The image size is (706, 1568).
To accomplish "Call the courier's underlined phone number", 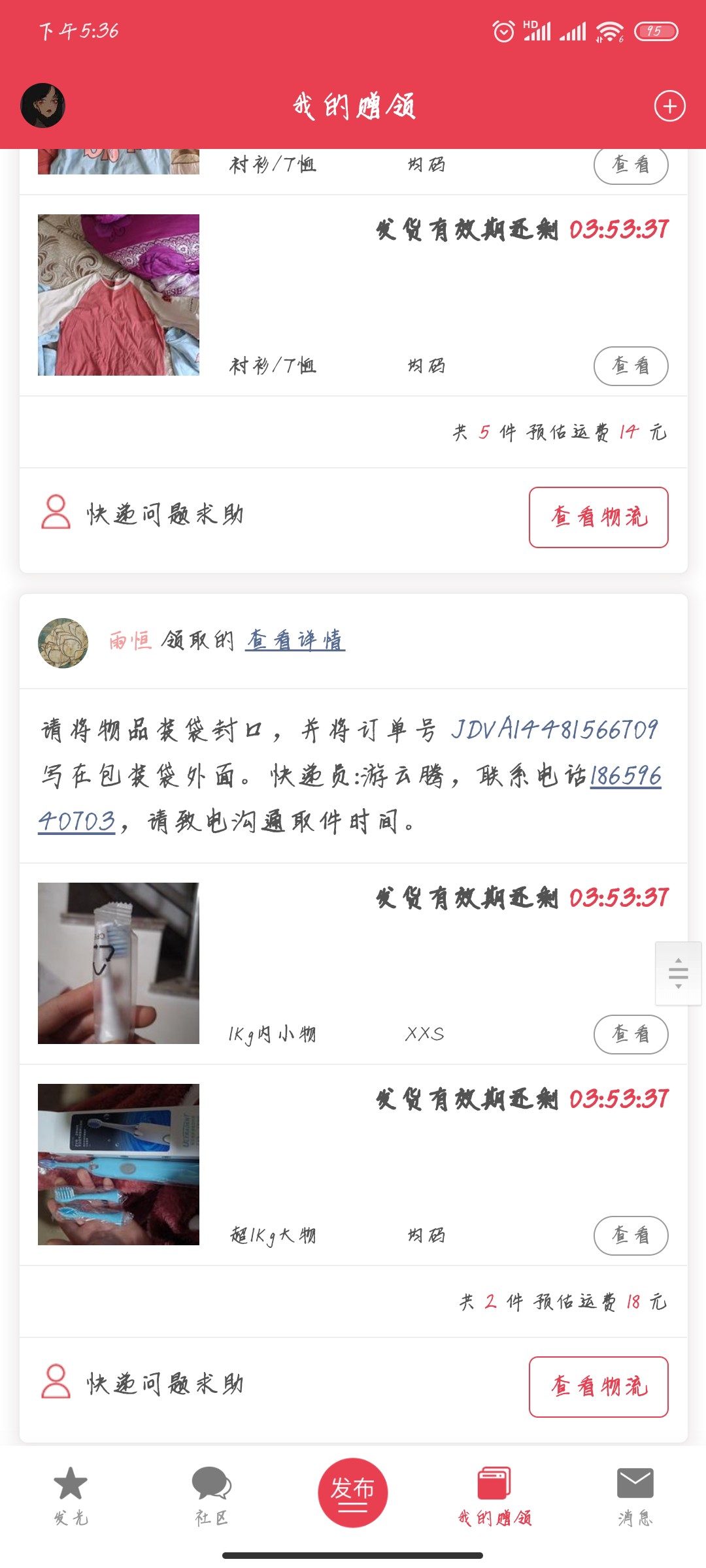I will point(625,777).
